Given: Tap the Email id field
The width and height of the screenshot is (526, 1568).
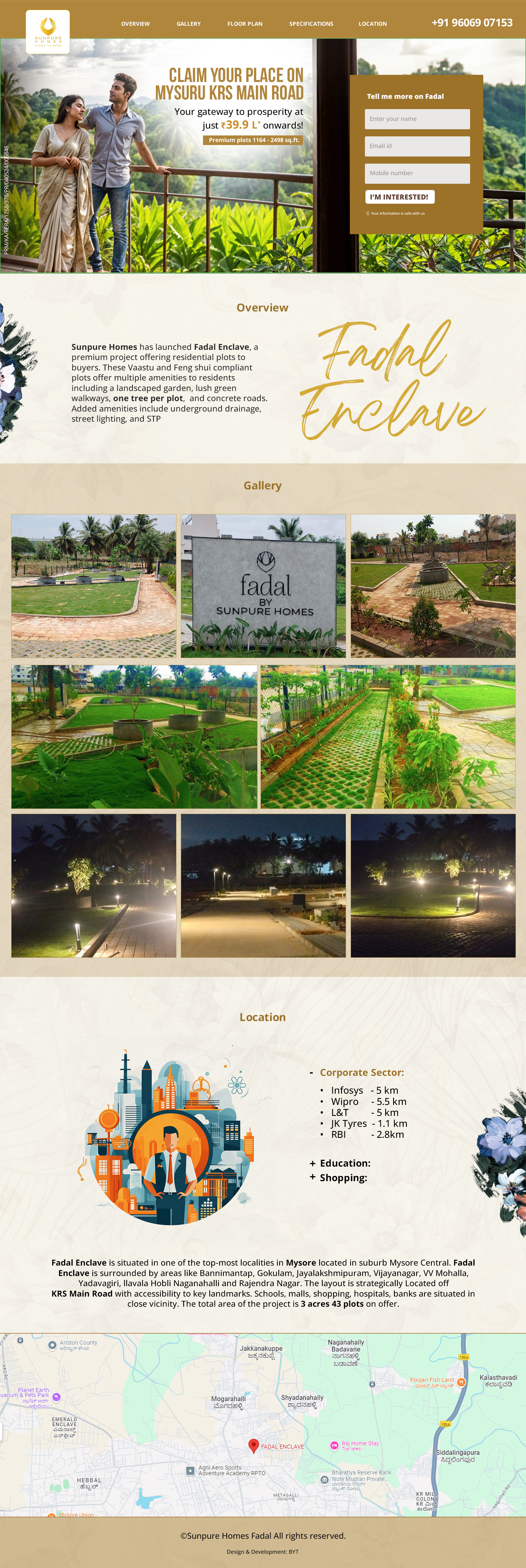Looking at the screenshot, I should tap(417, 146).
